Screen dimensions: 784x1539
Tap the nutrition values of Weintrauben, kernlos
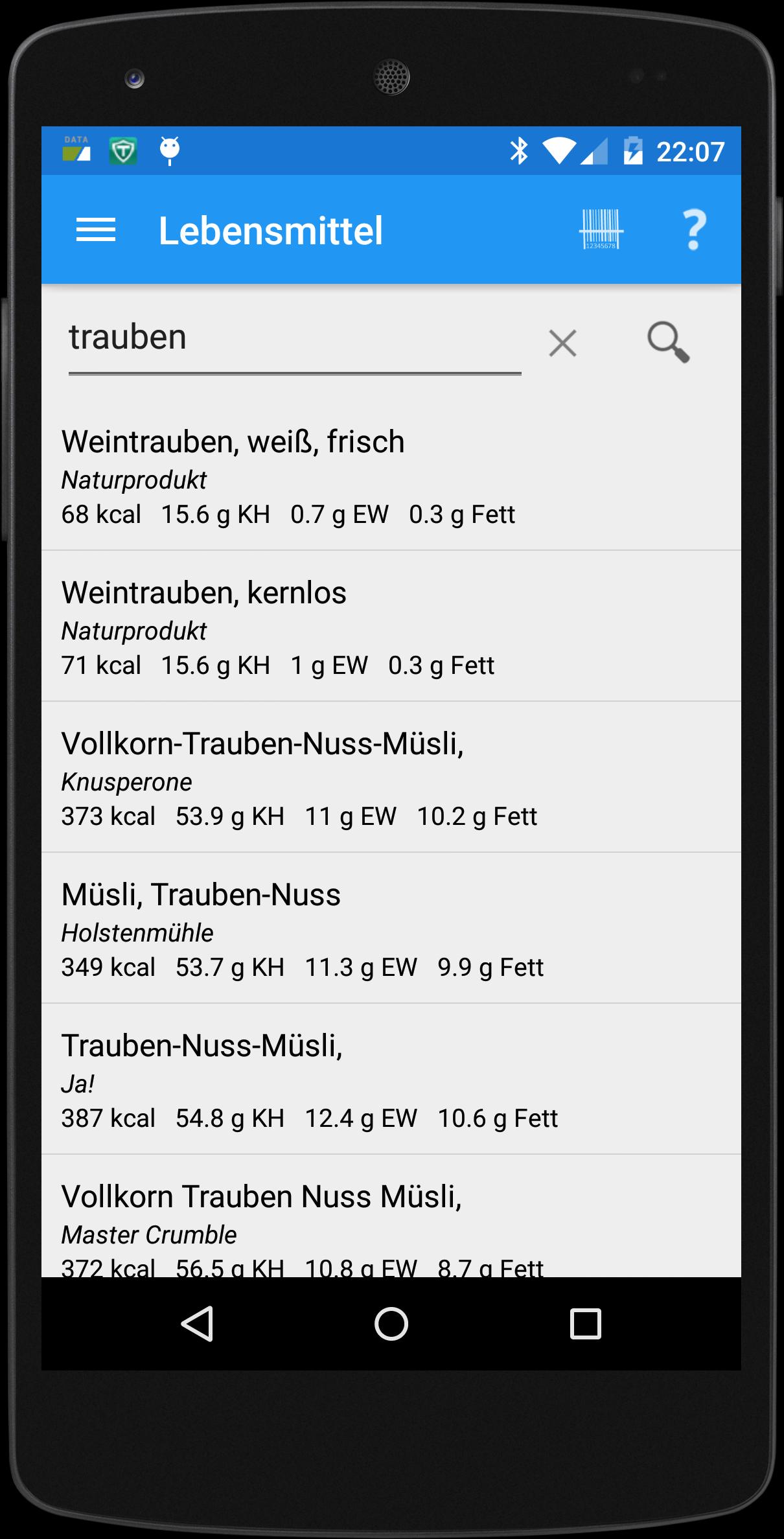279,665
